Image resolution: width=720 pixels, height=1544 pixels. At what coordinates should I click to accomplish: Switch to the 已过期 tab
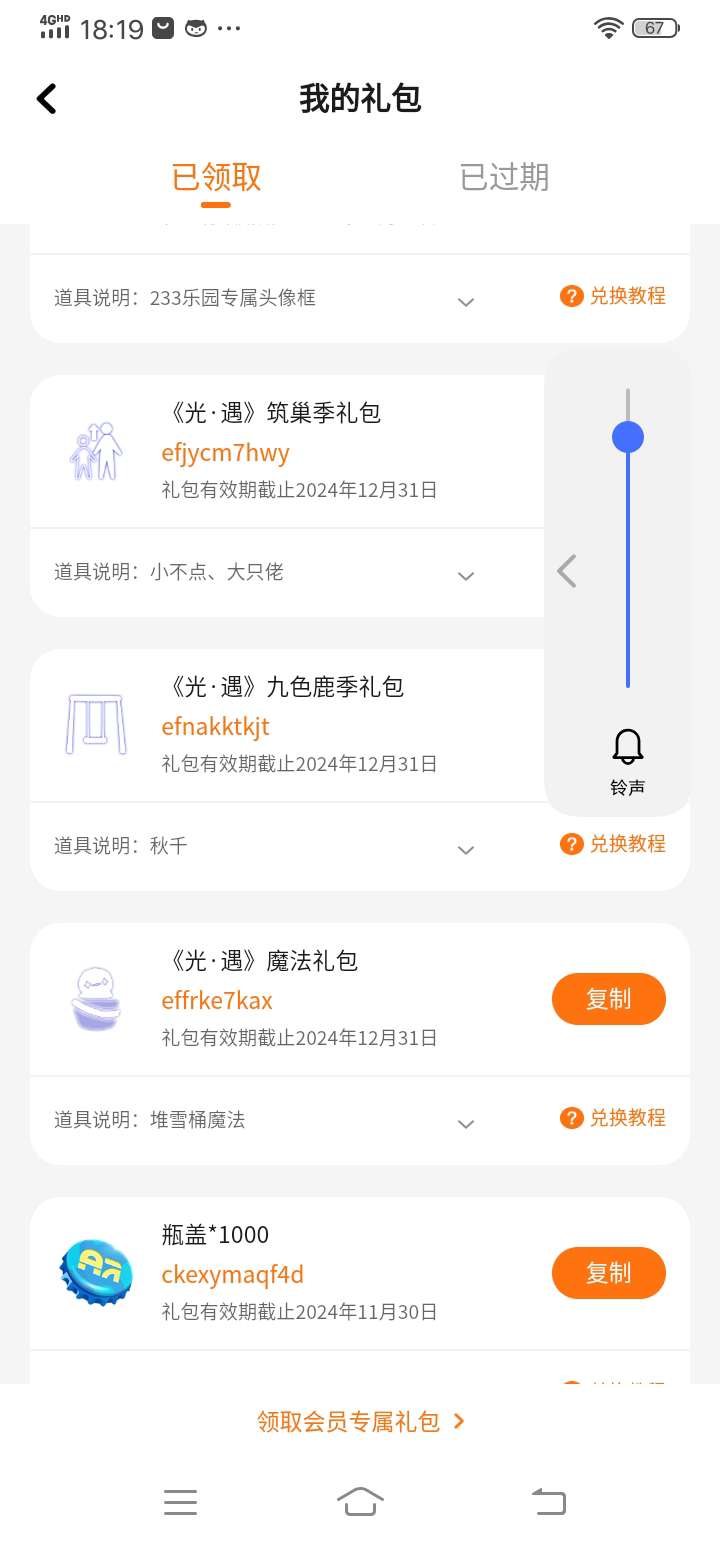coord(504,177)
